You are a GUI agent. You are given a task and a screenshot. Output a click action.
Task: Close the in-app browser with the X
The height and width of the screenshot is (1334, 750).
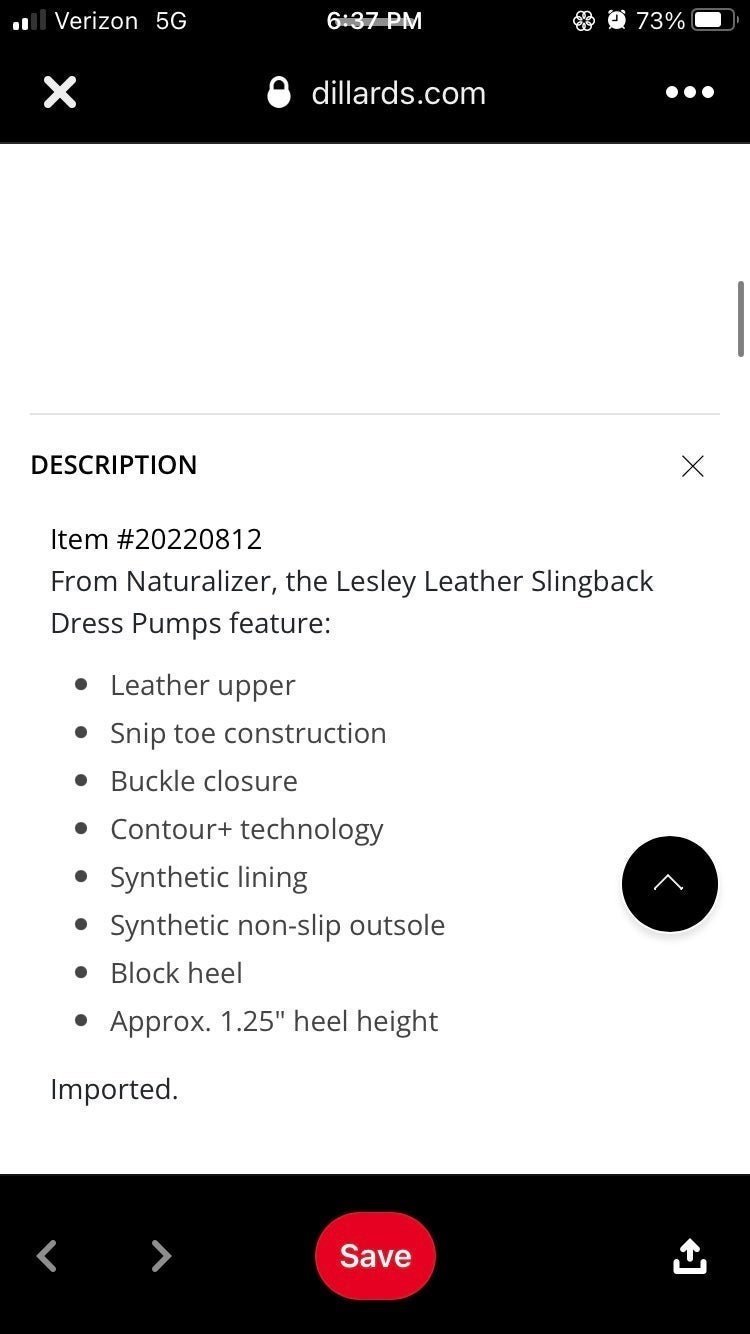tap(60, 93)
